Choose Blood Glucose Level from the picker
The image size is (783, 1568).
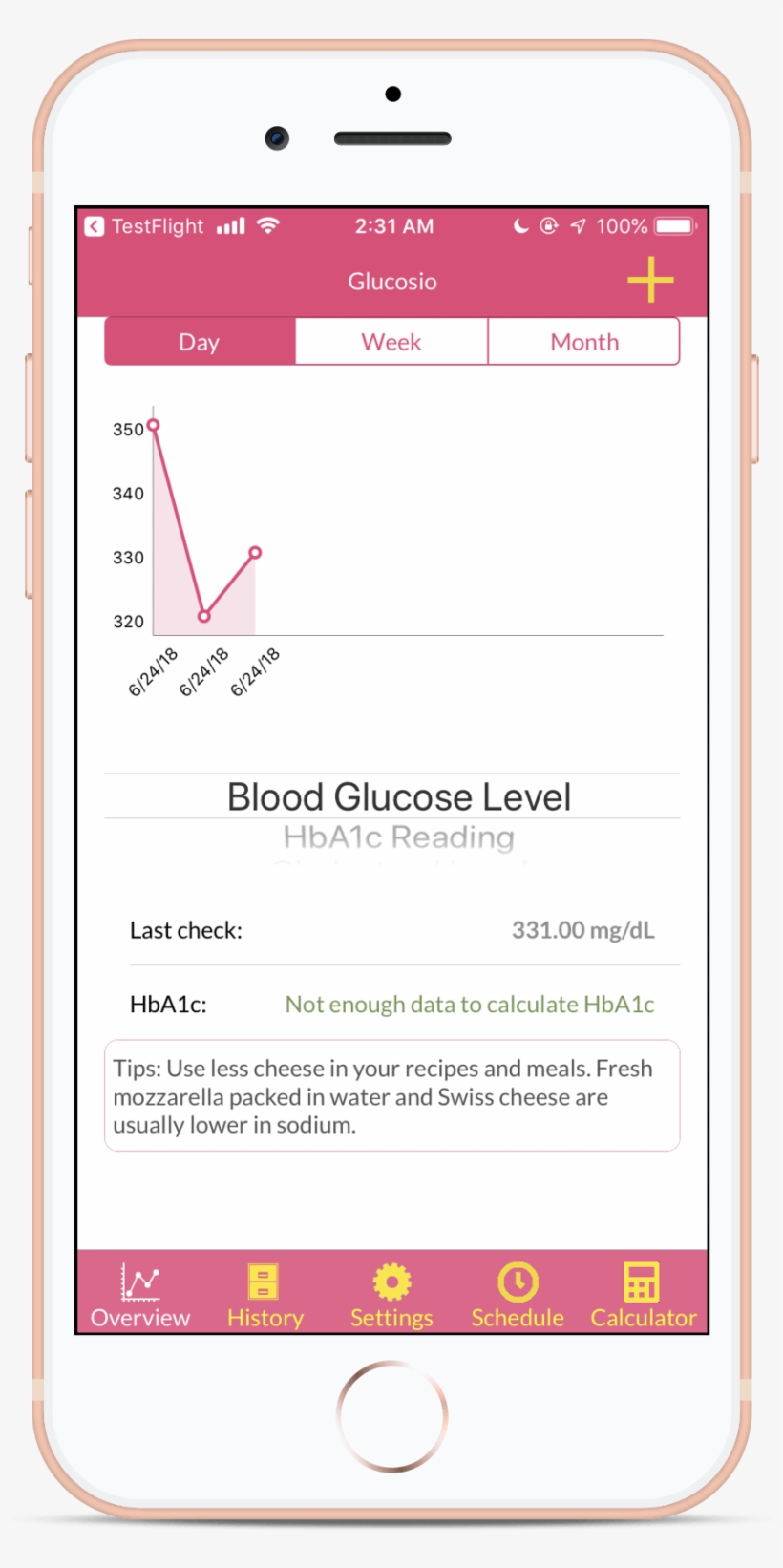(x=398, y=795)
